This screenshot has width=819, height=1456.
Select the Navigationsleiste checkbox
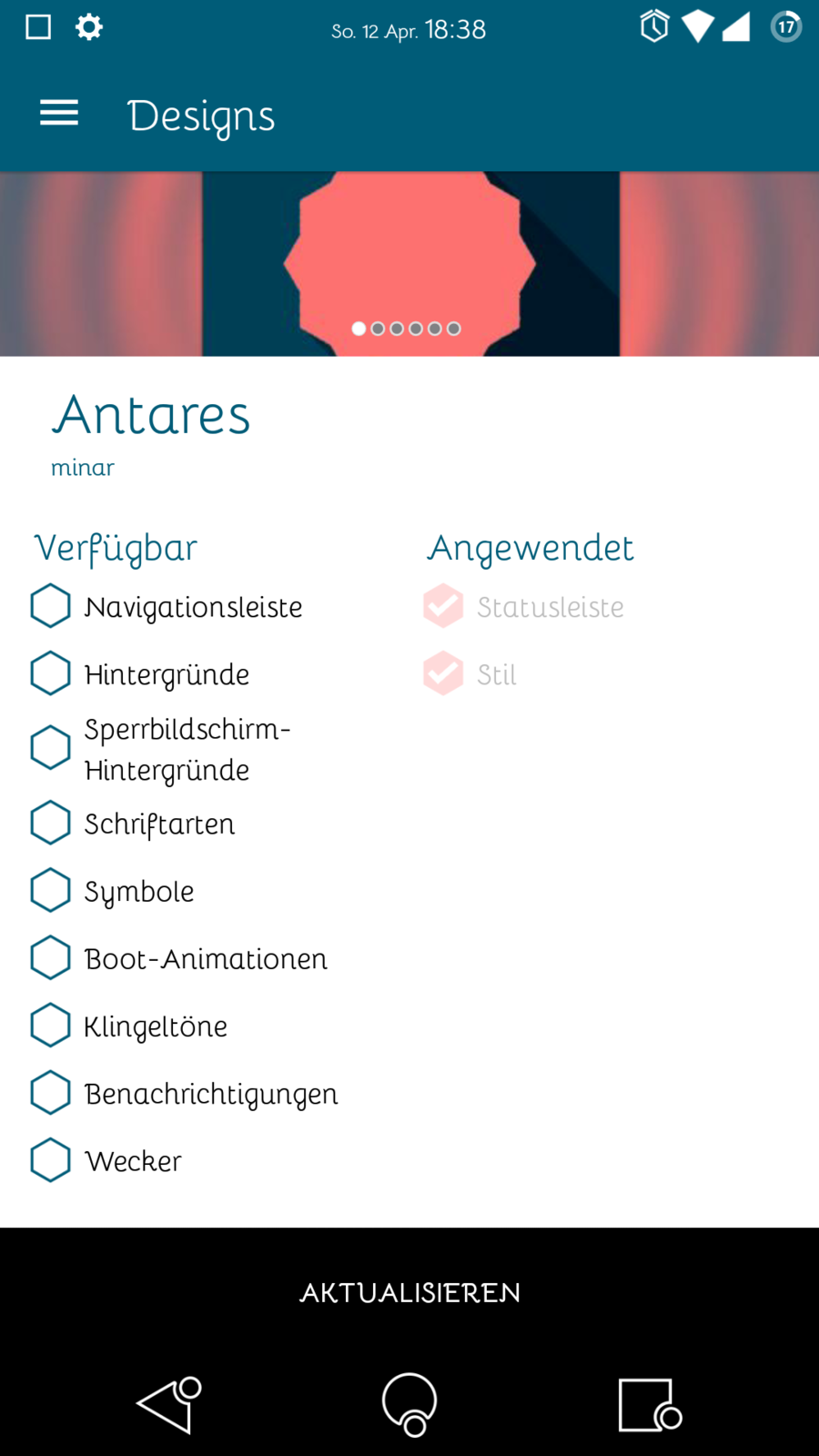(50, 606)
